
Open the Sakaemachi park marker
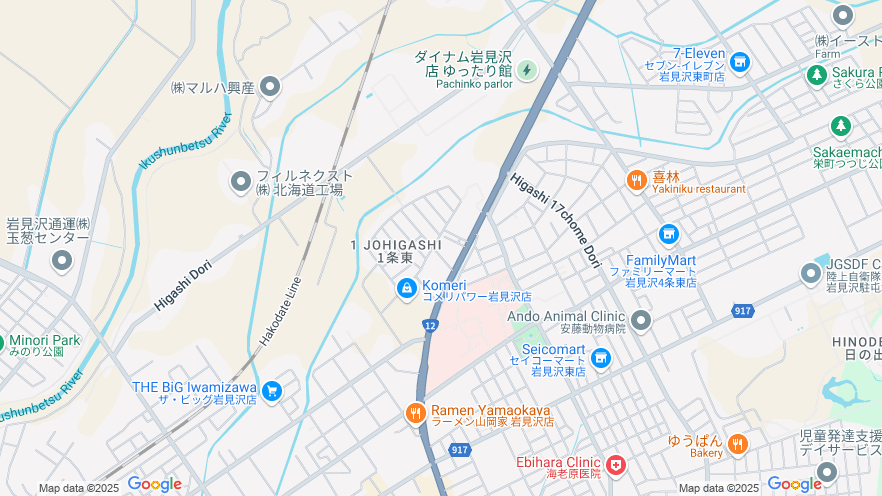pyautogui.click(x=842, y=126)
